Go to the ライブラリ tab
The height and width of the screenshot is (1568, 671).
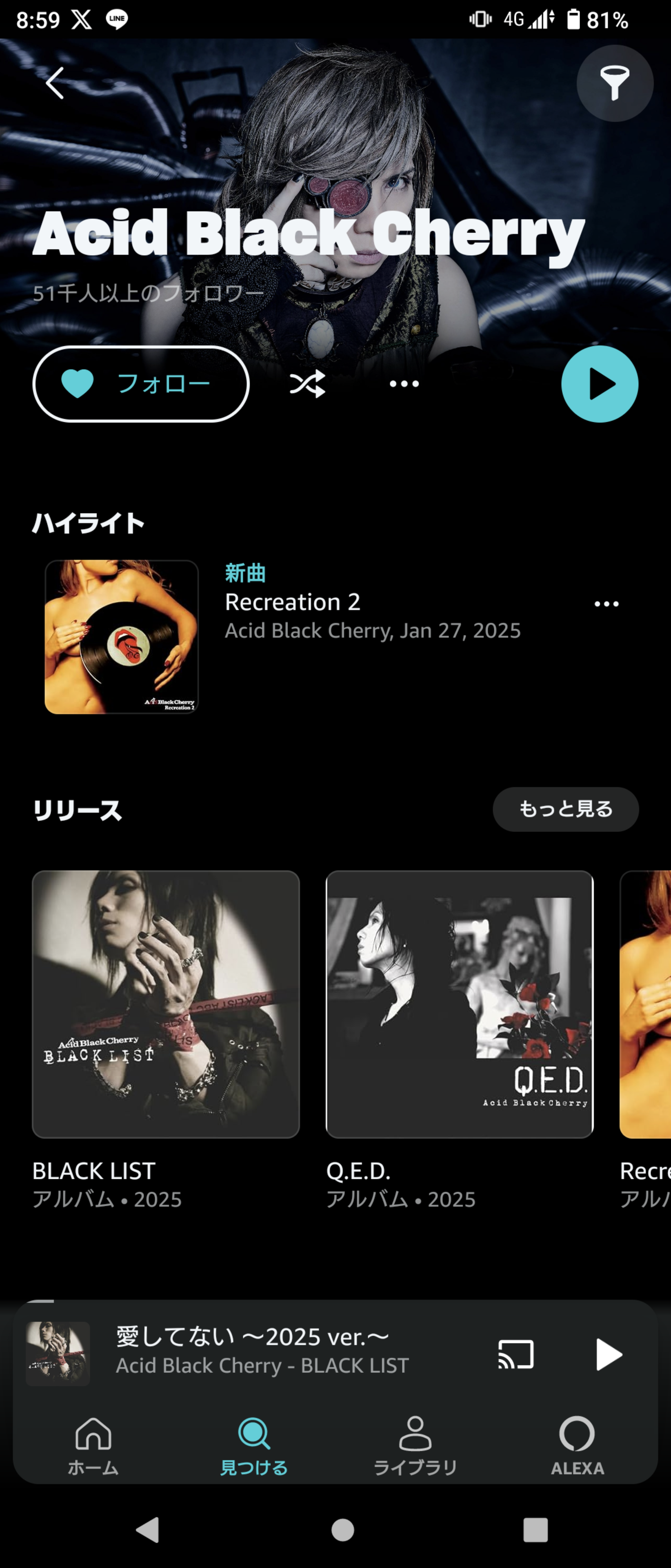click(415, 1445)
